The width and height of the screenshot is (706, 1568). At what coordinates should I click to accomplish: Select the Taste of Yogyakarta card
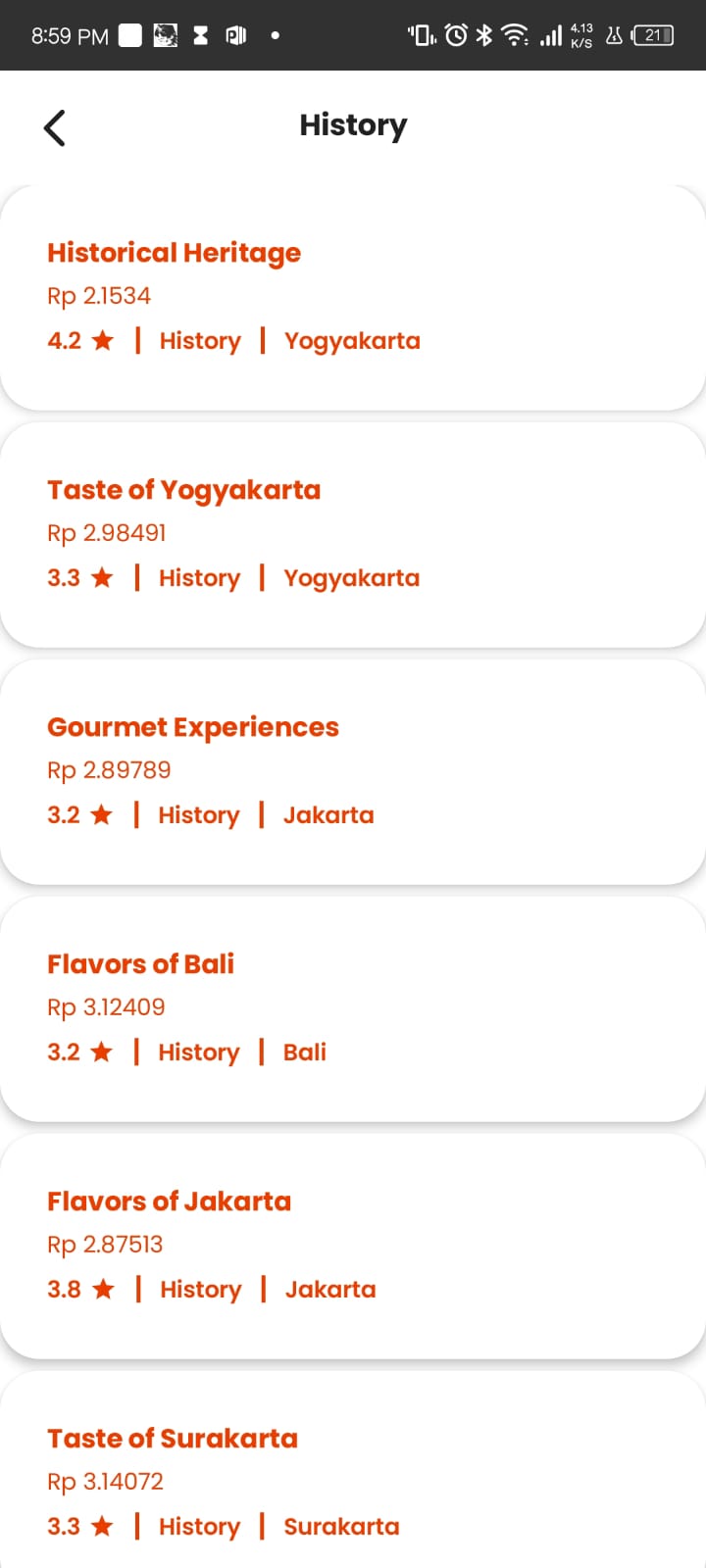[353, 534]
